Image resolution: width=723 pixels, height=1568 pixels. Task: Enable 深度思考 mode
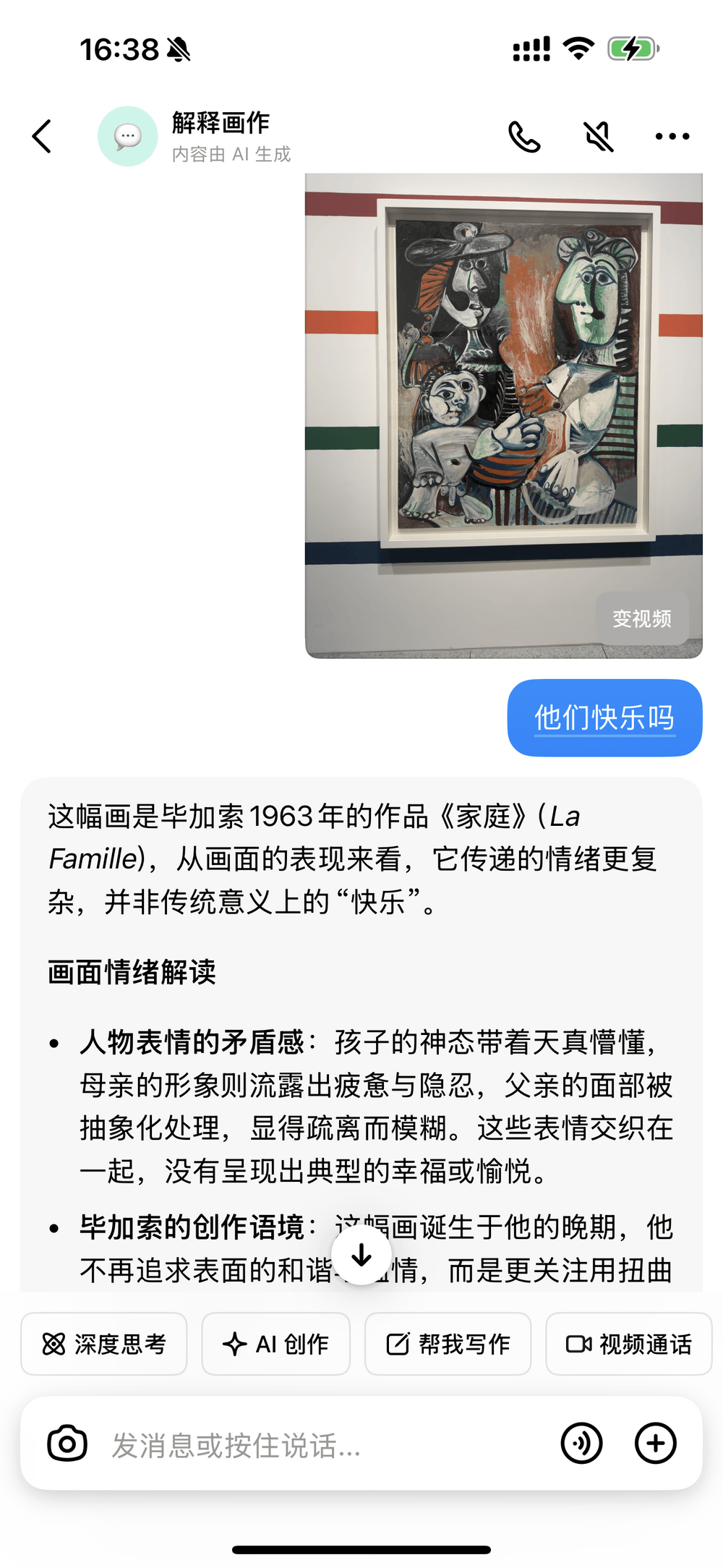(104, 1344)
